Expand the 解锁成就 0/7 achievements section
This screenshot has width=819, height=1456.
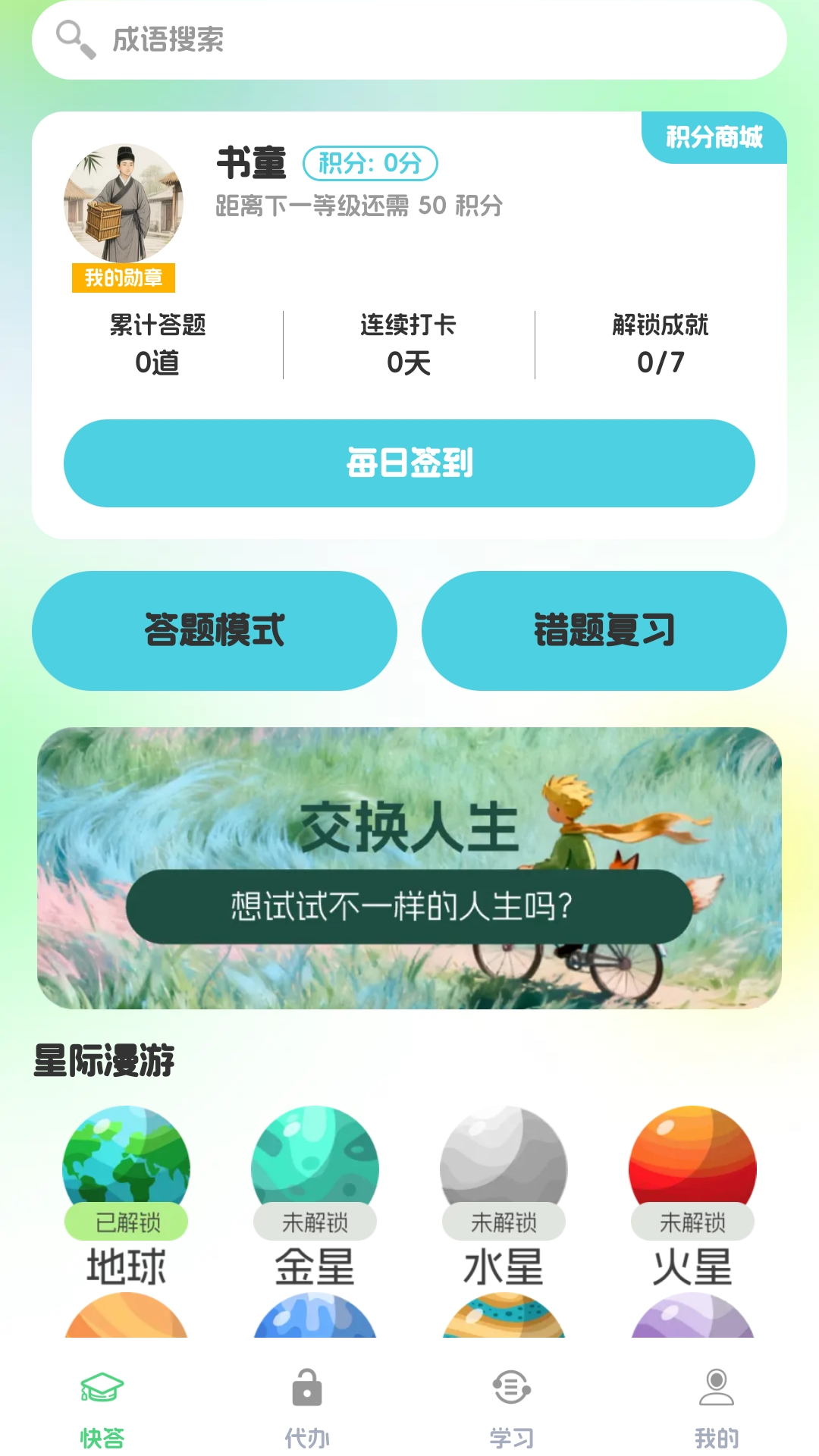659,342
